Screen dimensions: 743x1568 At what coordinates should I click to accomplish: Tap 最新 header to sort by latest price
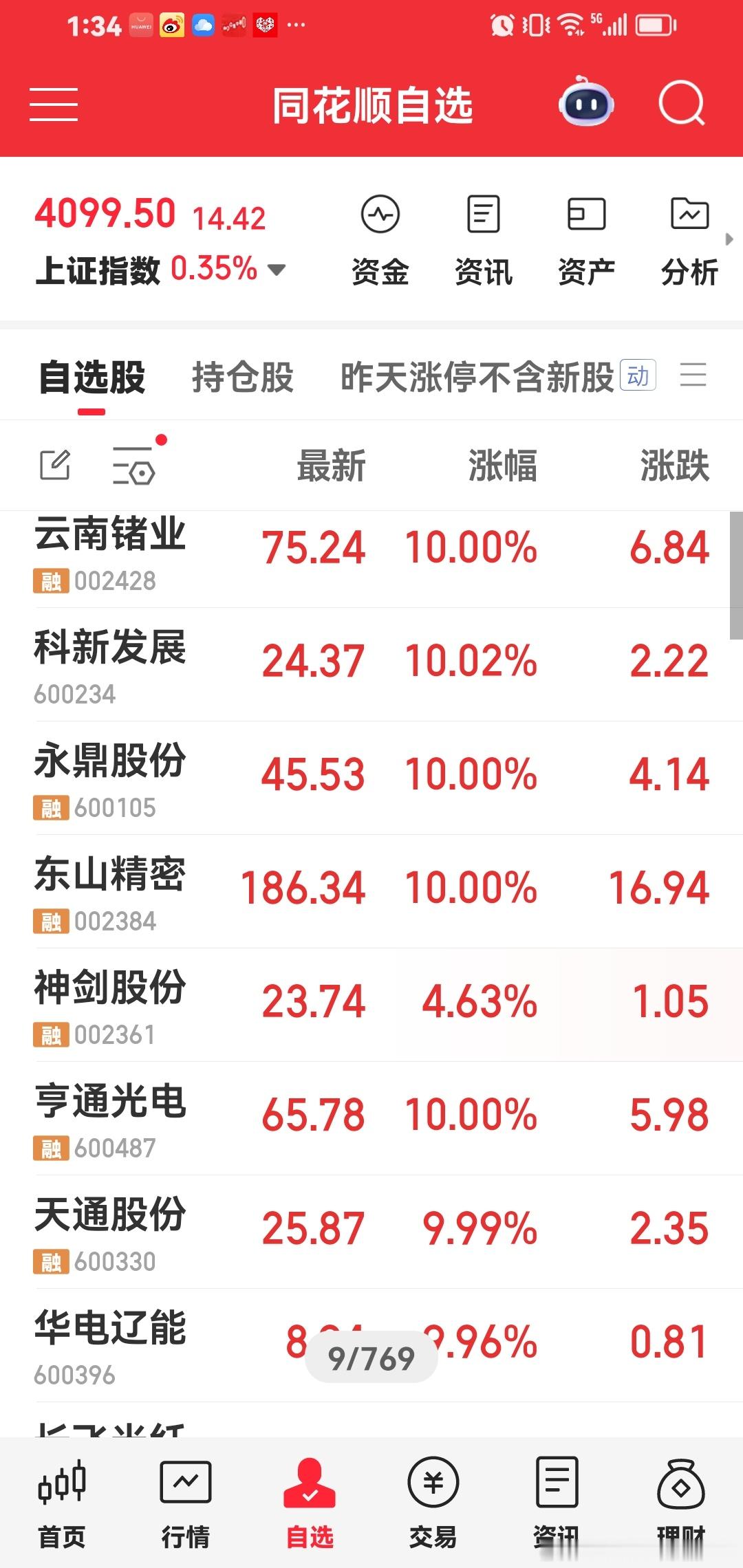pyautogui.click(x=331, y=465)
